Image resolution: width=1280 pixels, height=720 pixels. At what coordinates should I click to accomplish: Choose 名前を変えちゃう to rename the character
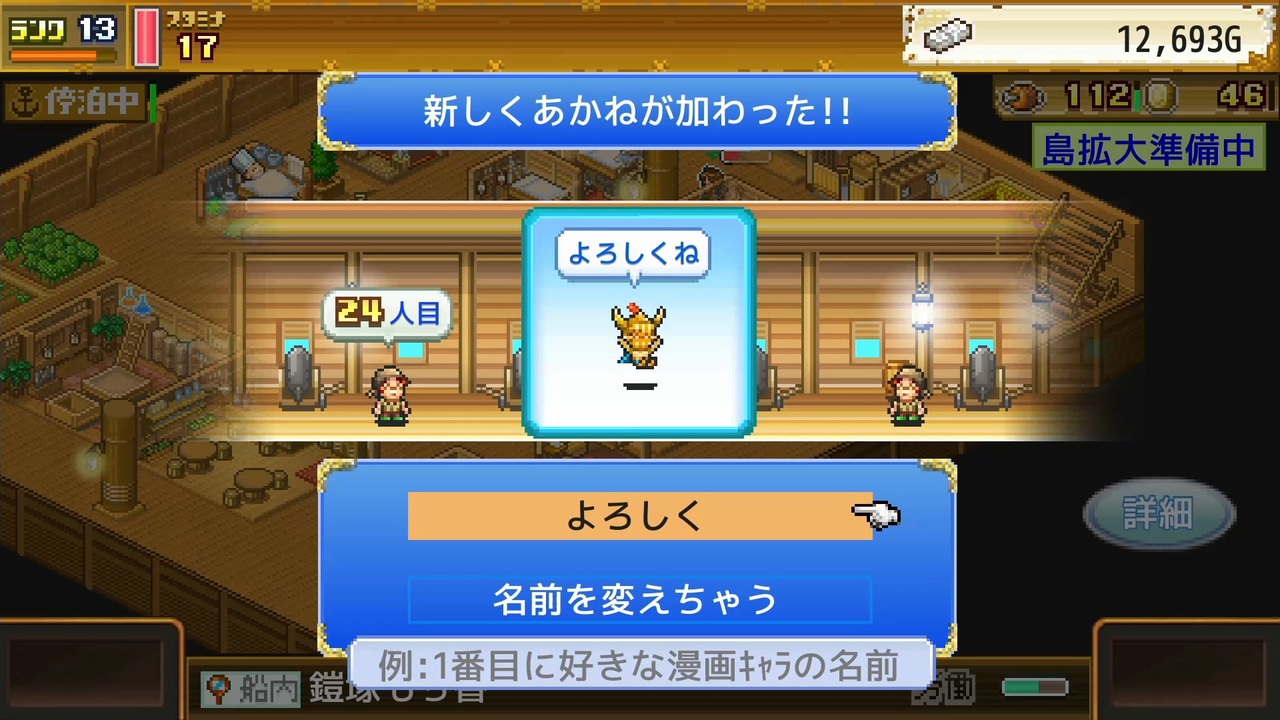tap(638, 600)
